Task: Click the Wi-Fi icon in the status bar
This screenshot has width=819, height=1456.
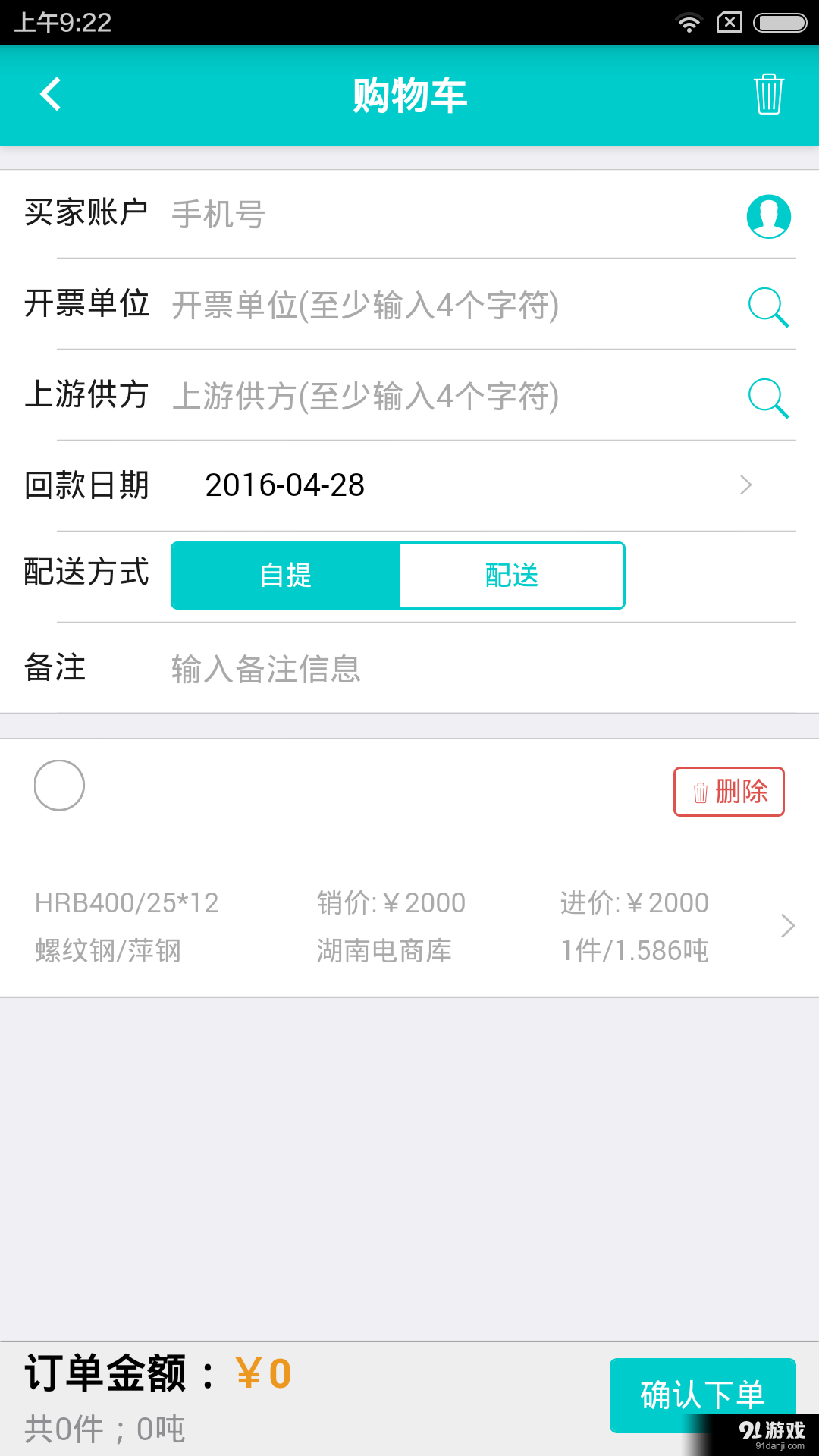Action: 689,22
